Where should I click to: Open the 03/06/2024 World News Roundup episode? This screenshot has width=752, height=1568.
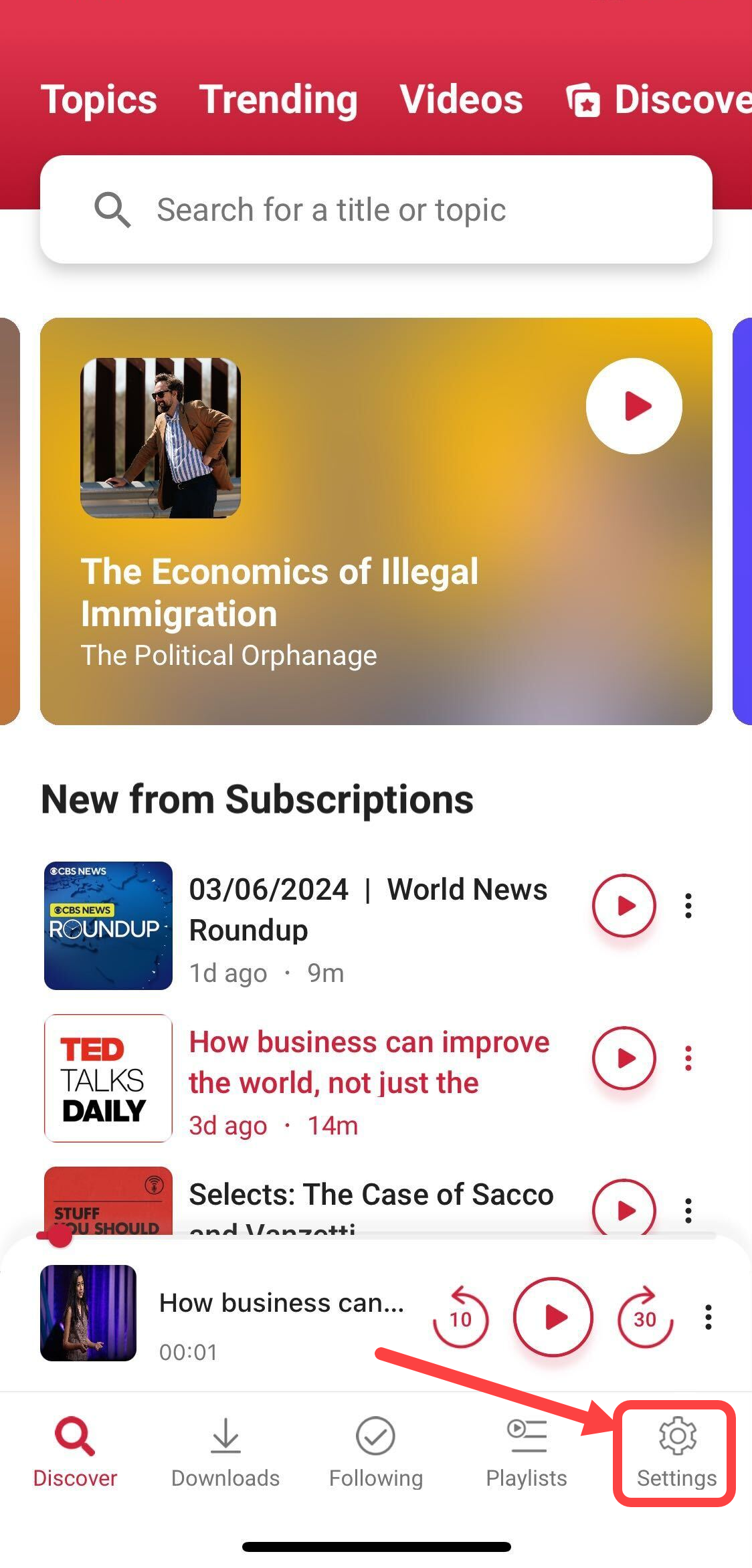click(x=368, y=910)
